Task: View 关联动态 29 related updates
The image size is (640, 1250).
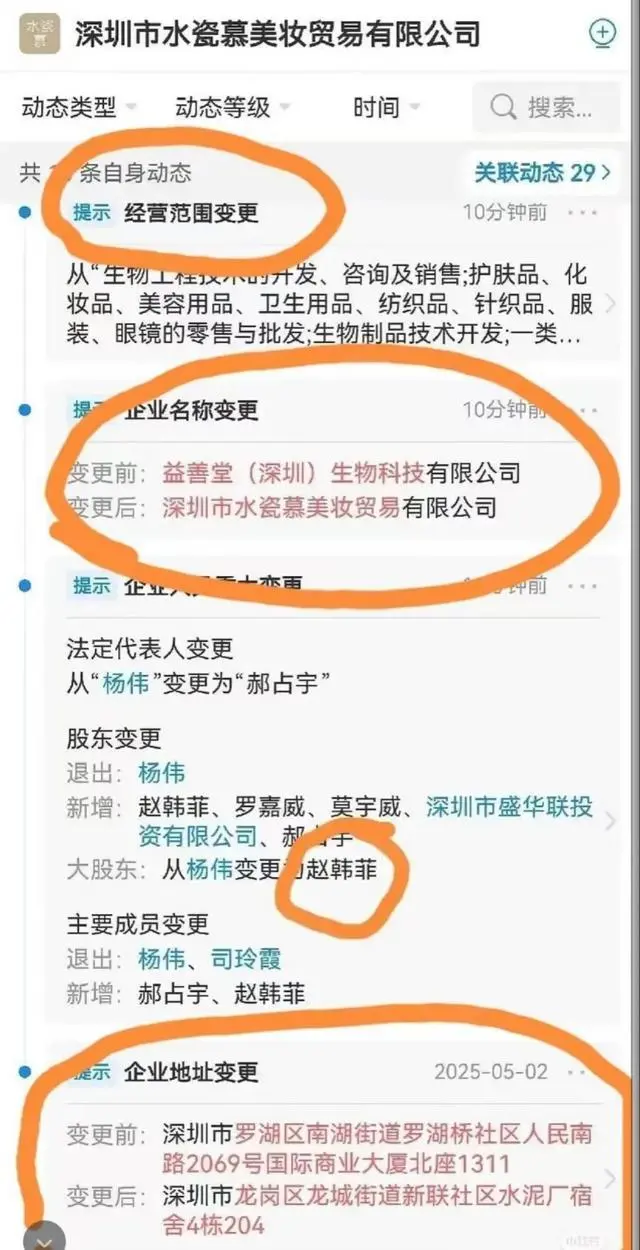Action: (542, 173)
